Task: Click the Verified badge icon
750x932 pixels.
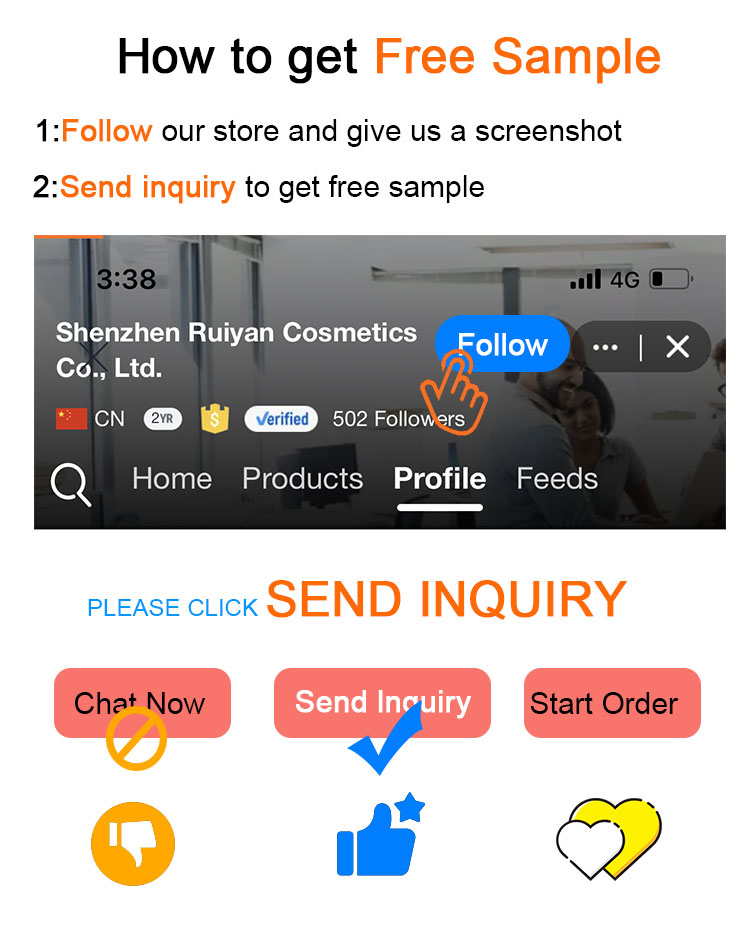Action: point(281,419)
